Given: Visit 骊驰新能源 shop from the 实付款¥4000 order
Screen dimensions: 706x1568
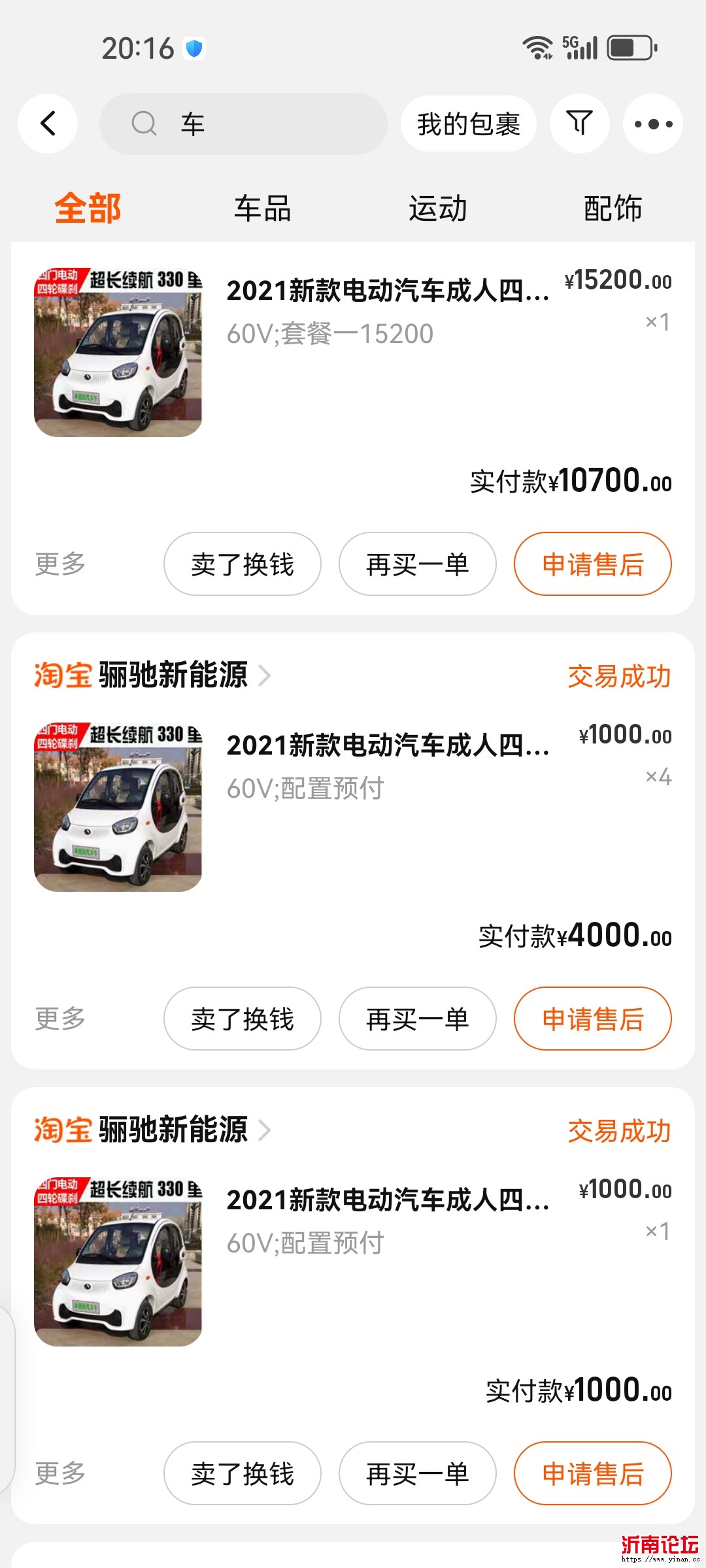Looking at the screenshot, I should pos(173,675).
